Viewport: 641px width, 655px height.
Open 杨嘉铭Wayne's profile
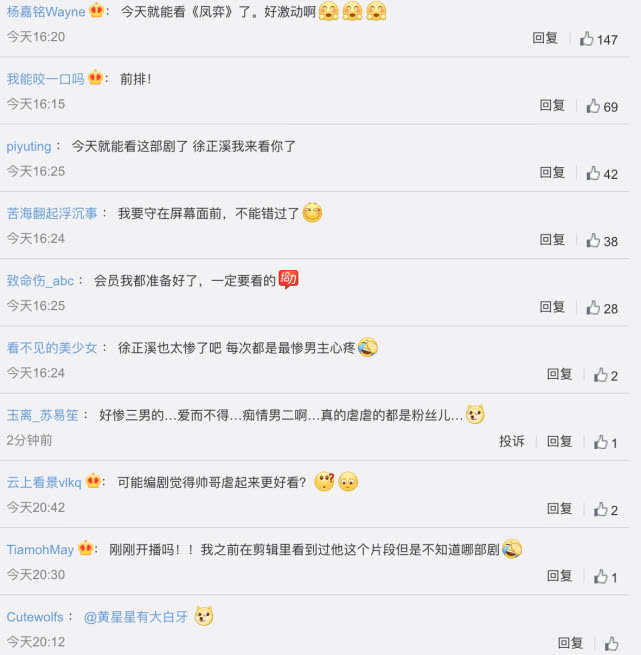pyautogui.click(x=46, y=12)
